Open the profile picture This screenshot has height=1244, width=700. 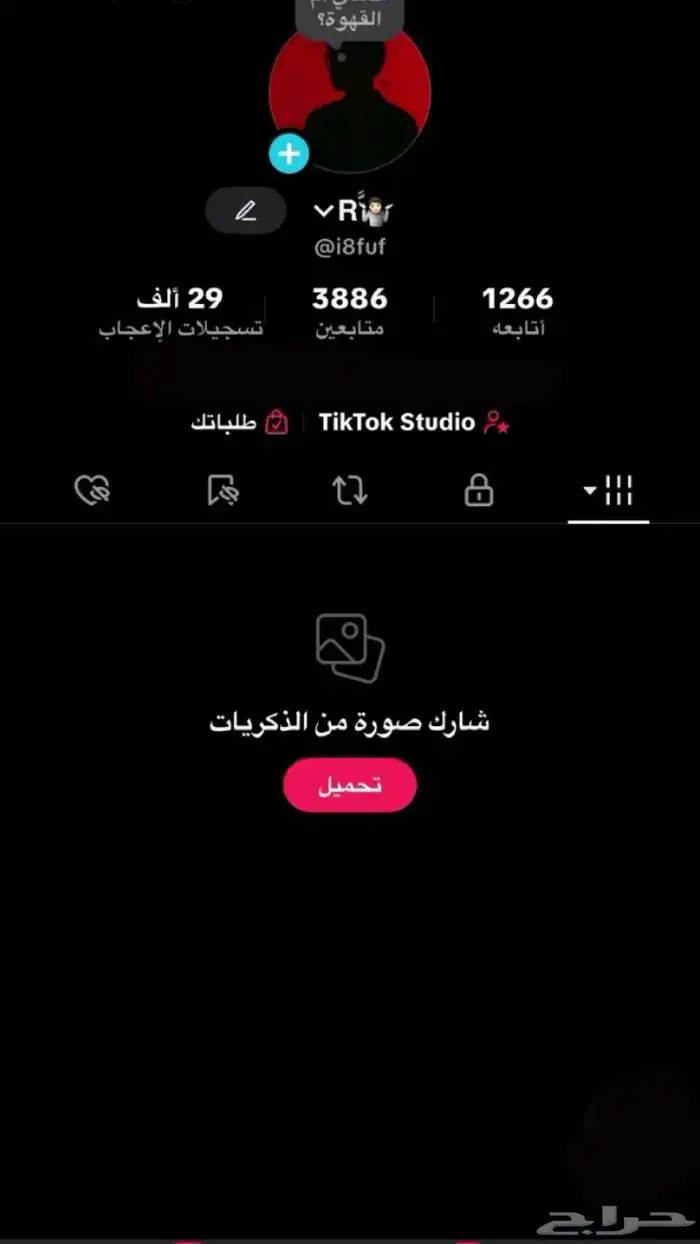(350, 95)
